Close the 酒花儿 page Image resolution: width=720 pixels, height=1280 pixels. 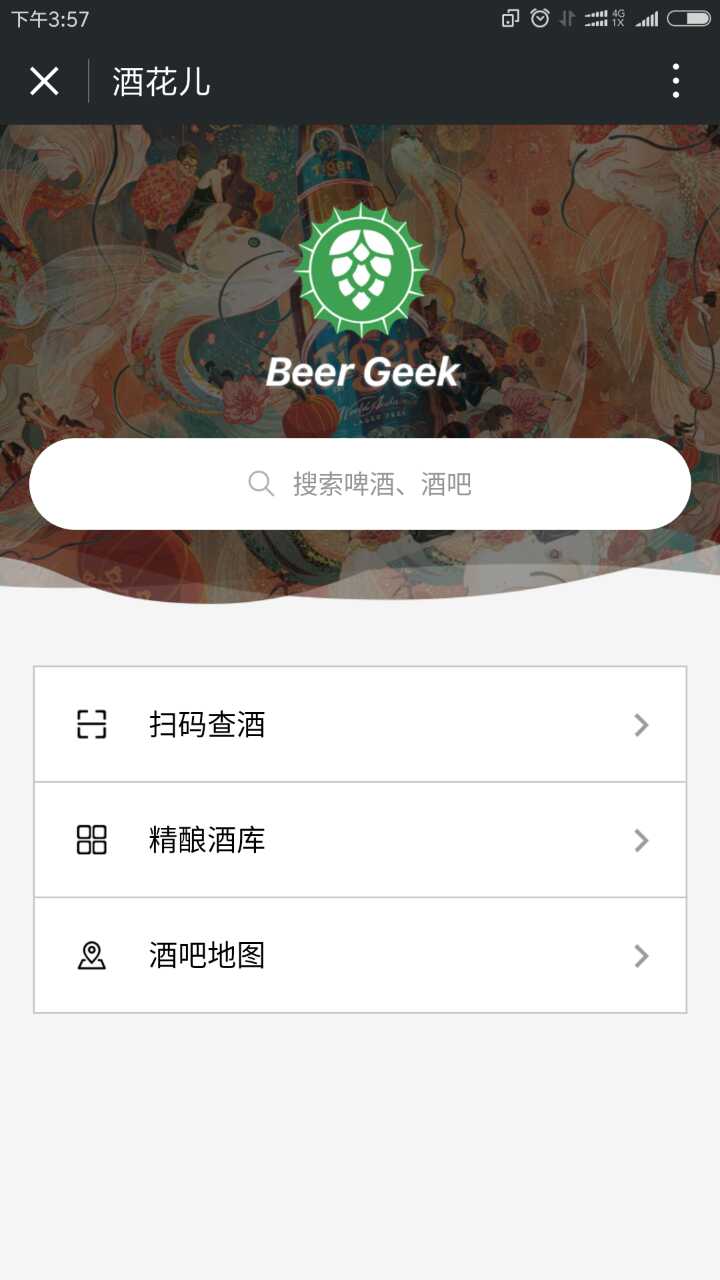click(x=44, y=81)
